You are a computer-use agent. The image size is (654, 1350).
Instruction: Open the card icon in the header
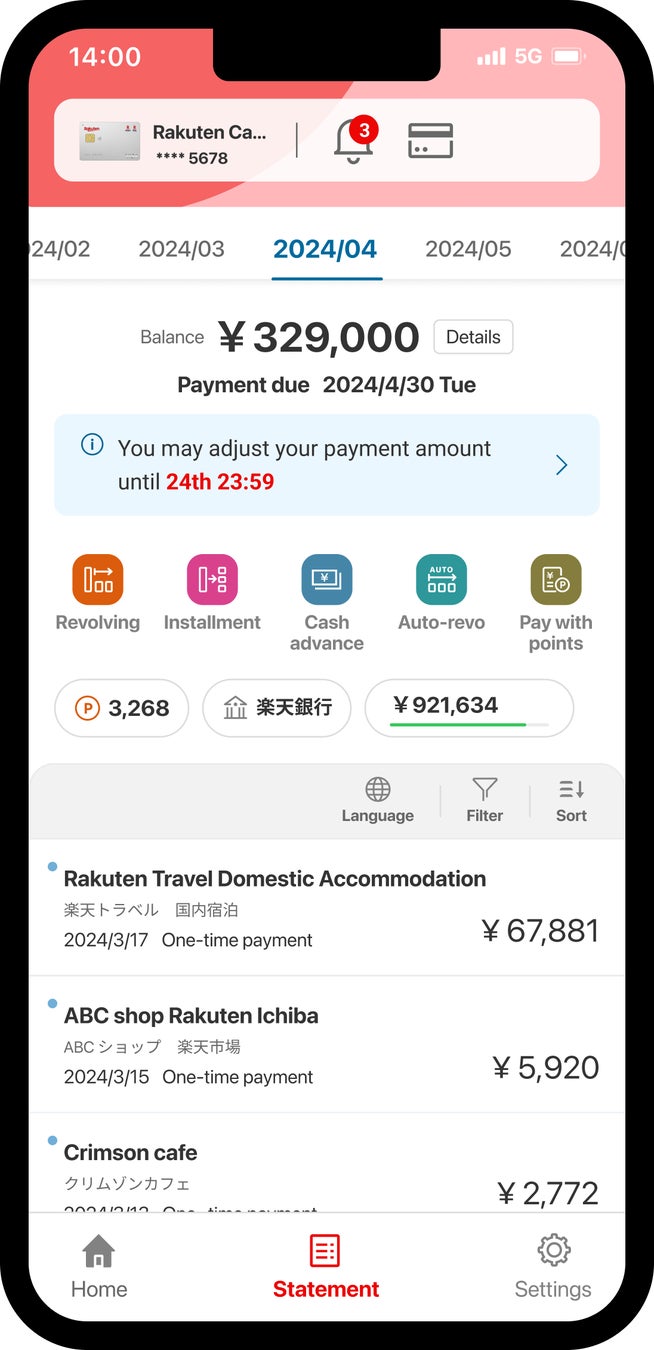pos(430,140)
